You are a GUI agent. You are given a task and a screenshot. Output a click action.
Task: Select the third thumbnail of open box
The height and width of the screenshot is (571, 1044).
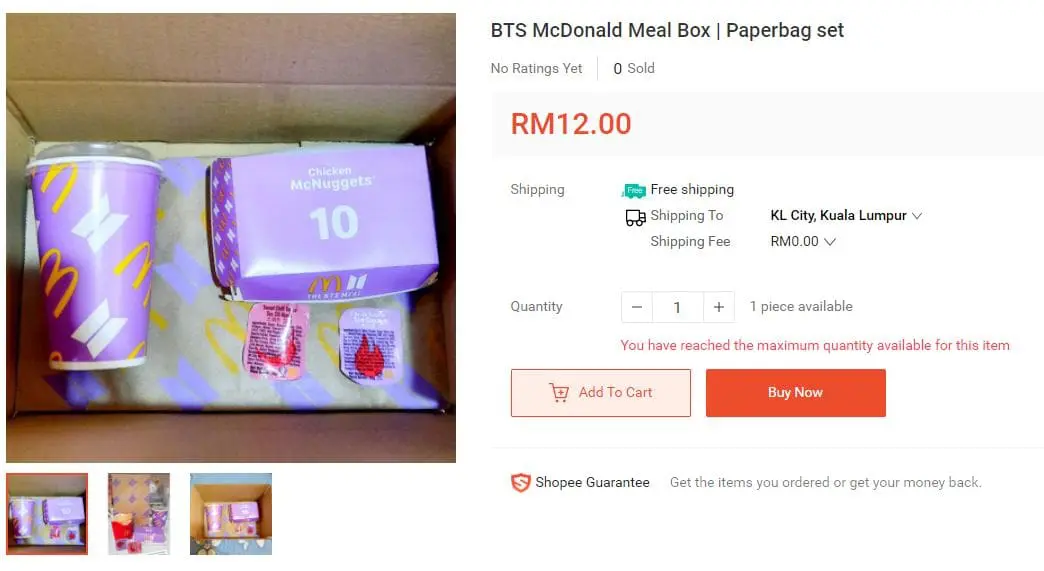coord(231,513)
